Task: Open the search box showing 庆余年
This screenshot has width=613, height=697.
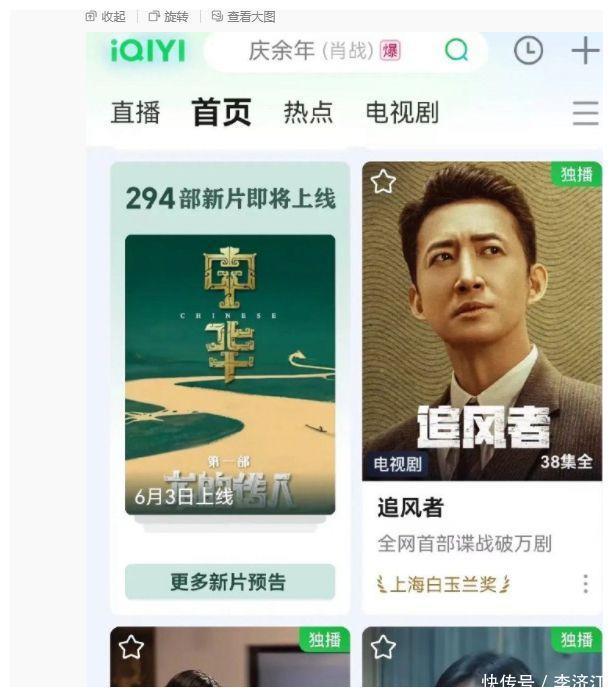Action: pyautogui.click(x=320, y=51)
